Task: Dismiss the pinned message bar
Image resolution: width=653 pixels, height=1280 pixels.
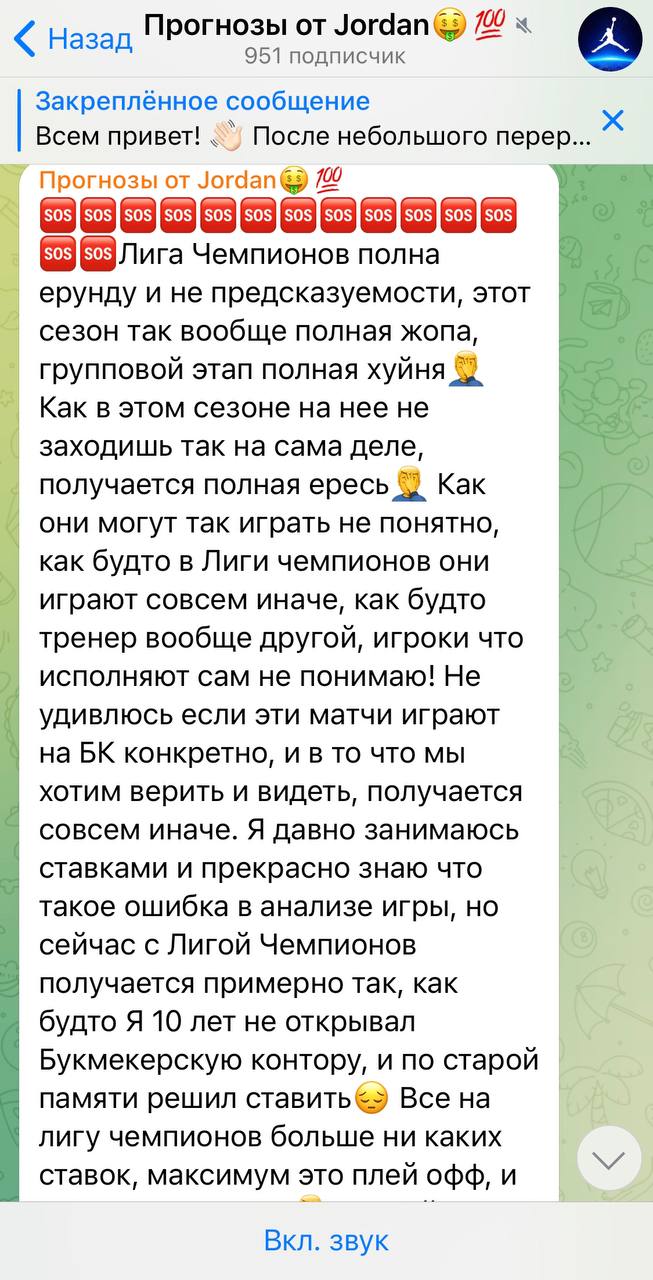Action: pyautogui.click(x=613, y=121)
